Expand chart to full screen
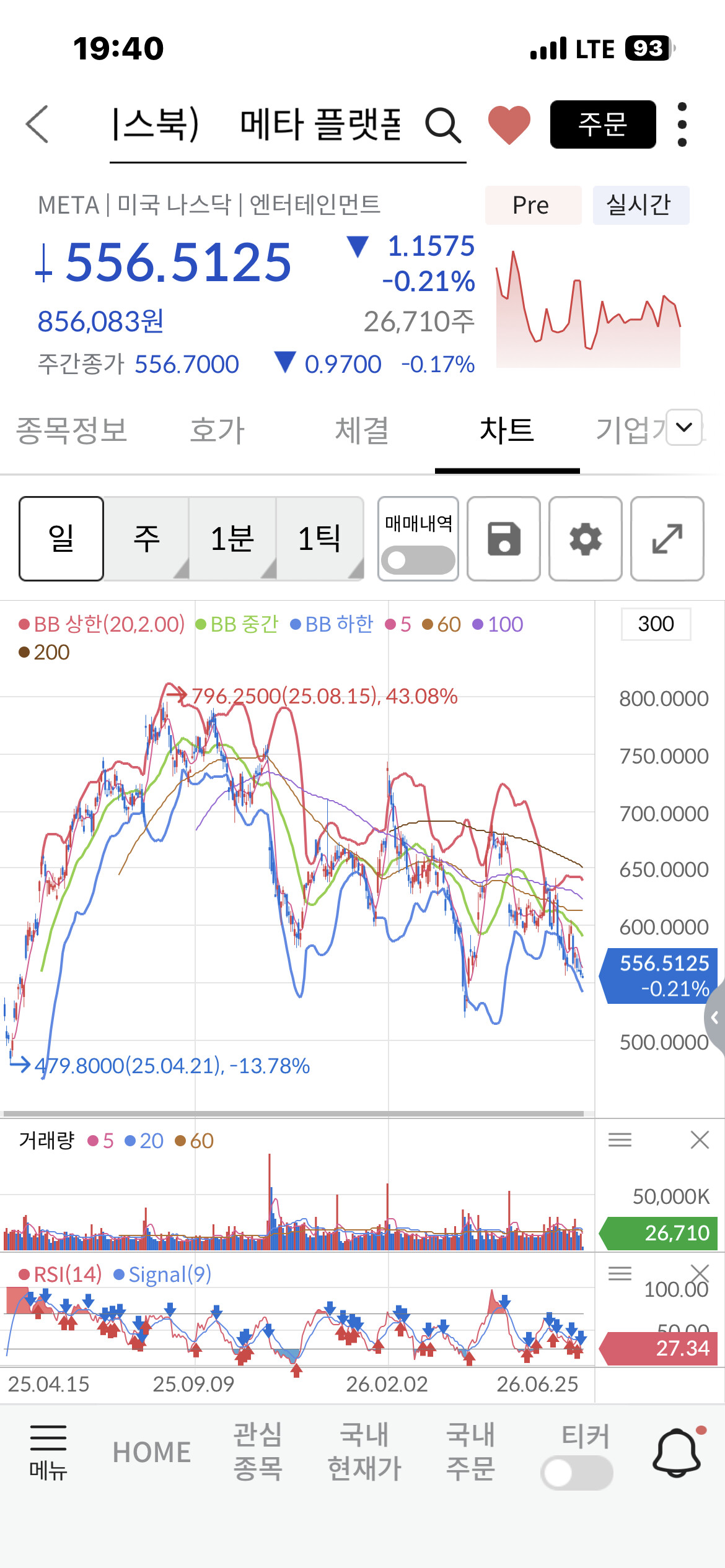The width and height of the screenshot is (725, 1568). point(667,538)
